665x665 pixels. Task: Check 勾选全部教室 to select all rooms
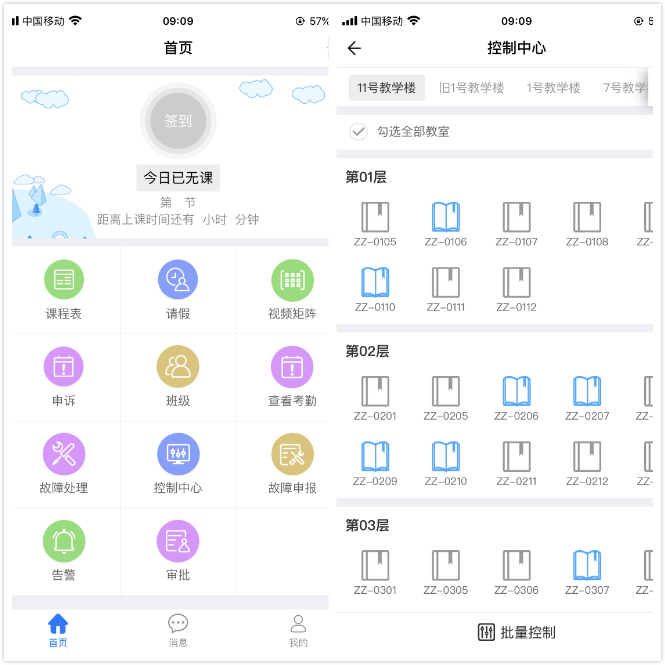click(x=358, y=132)
